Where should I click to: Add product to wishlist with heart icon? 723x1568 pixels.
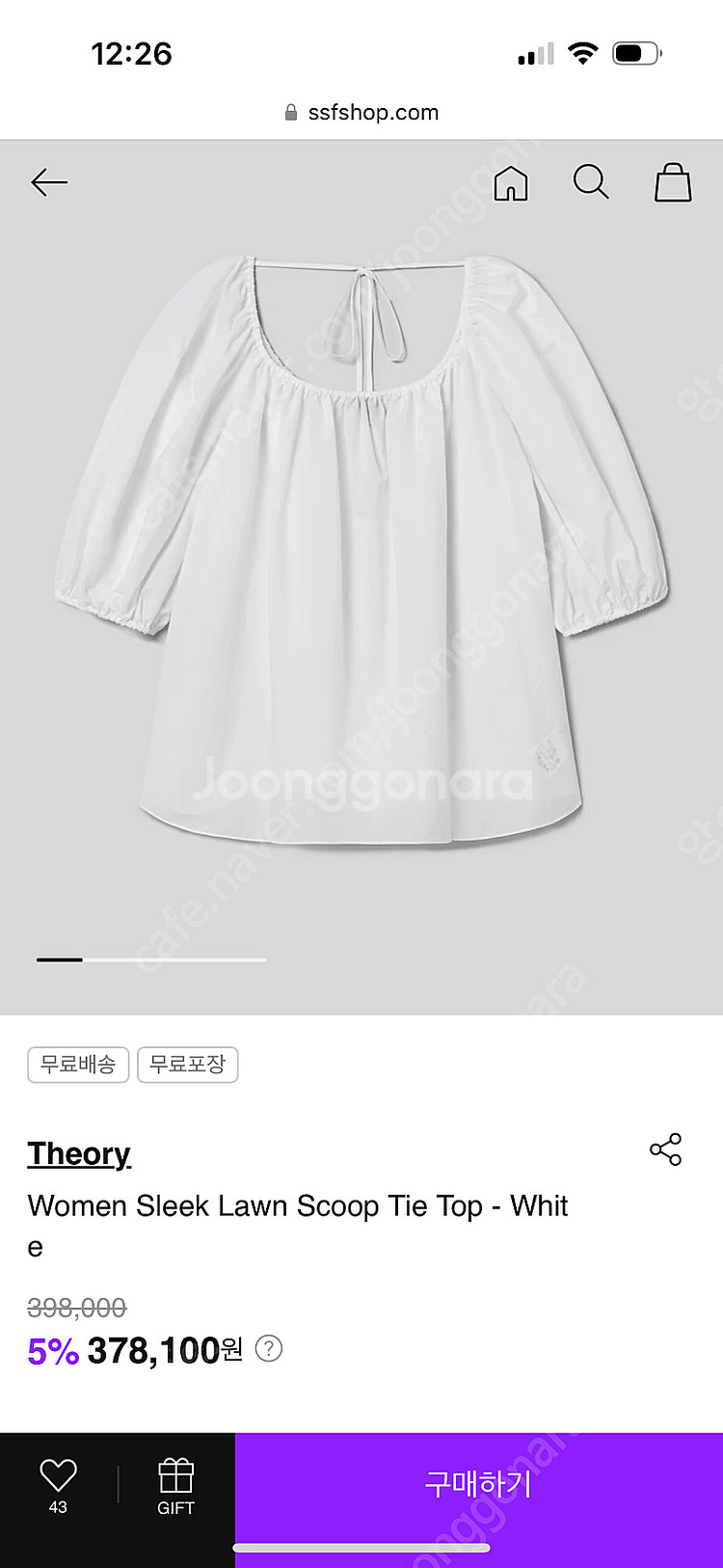click(x=58, y=1484)
